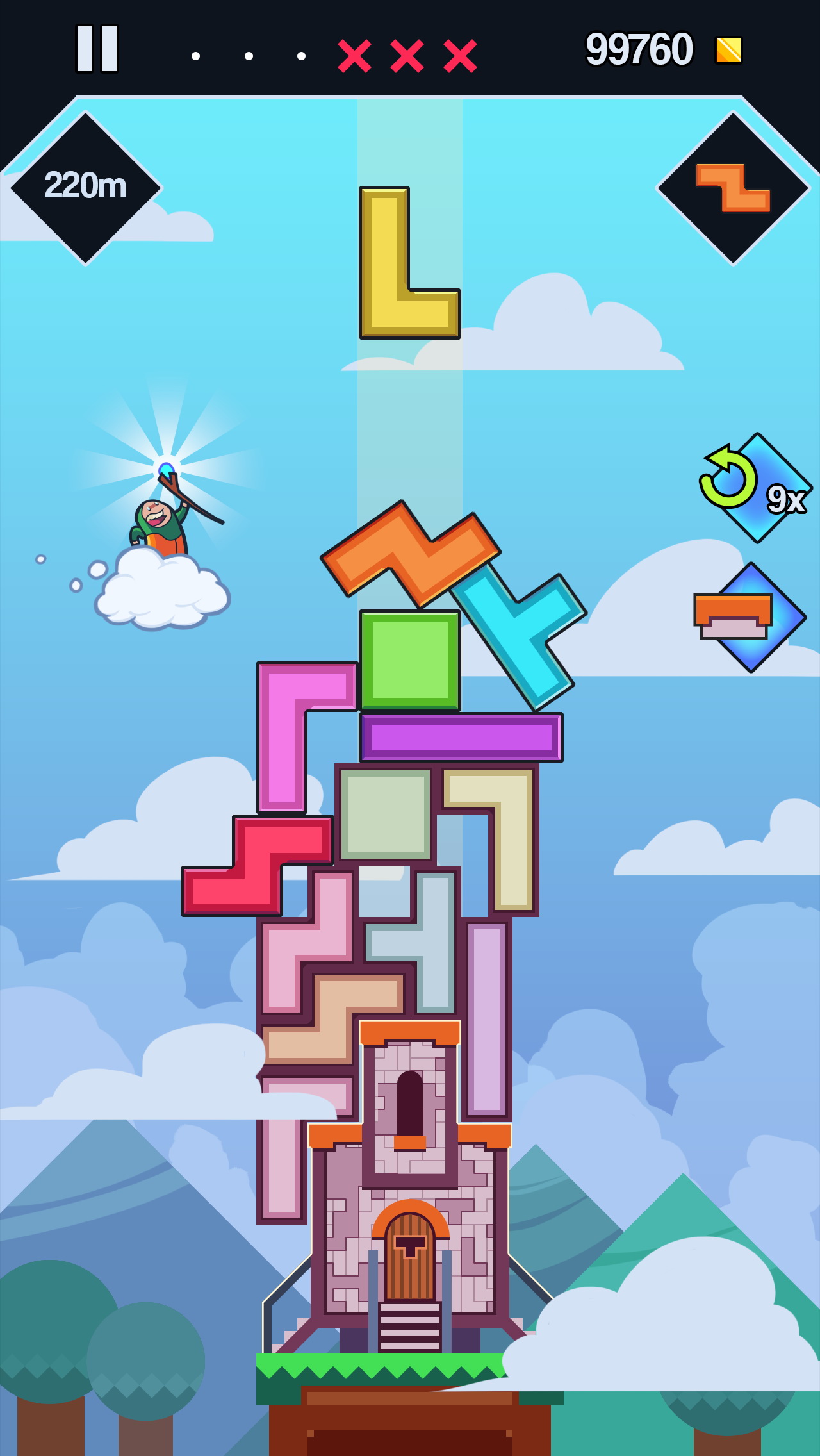Viewport: 820px width, 1456px height.
Task: Activate the castle roof power-up
Action: click(x=748, y=618)
